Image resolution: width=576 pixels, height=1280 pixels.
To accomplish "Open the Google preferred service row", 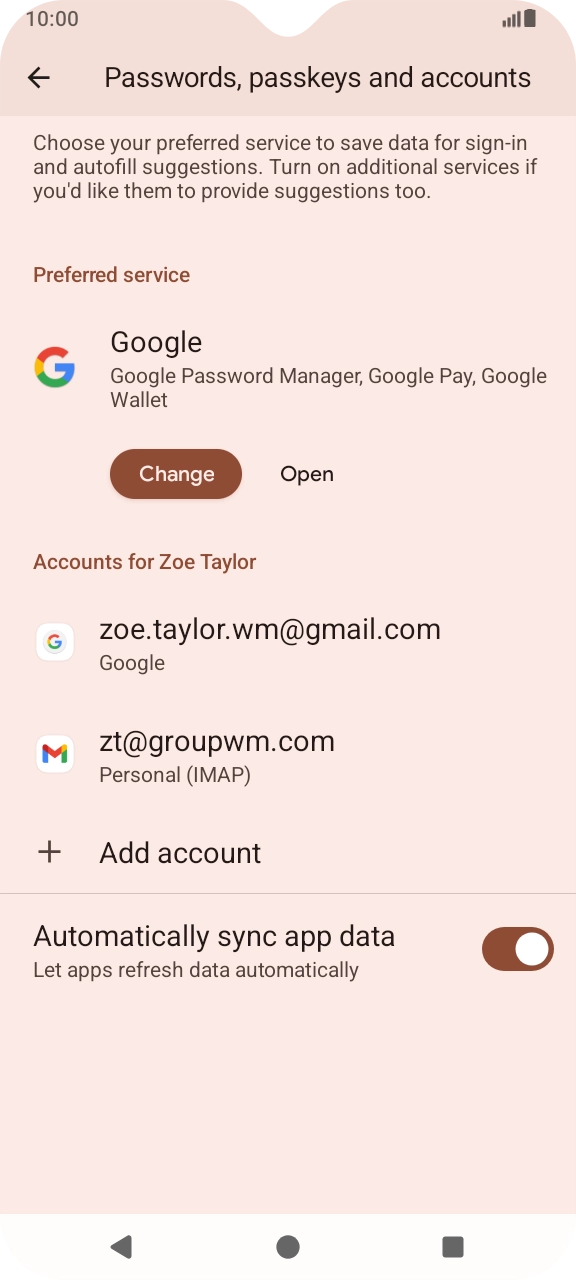I will click(x=288, y=369).
